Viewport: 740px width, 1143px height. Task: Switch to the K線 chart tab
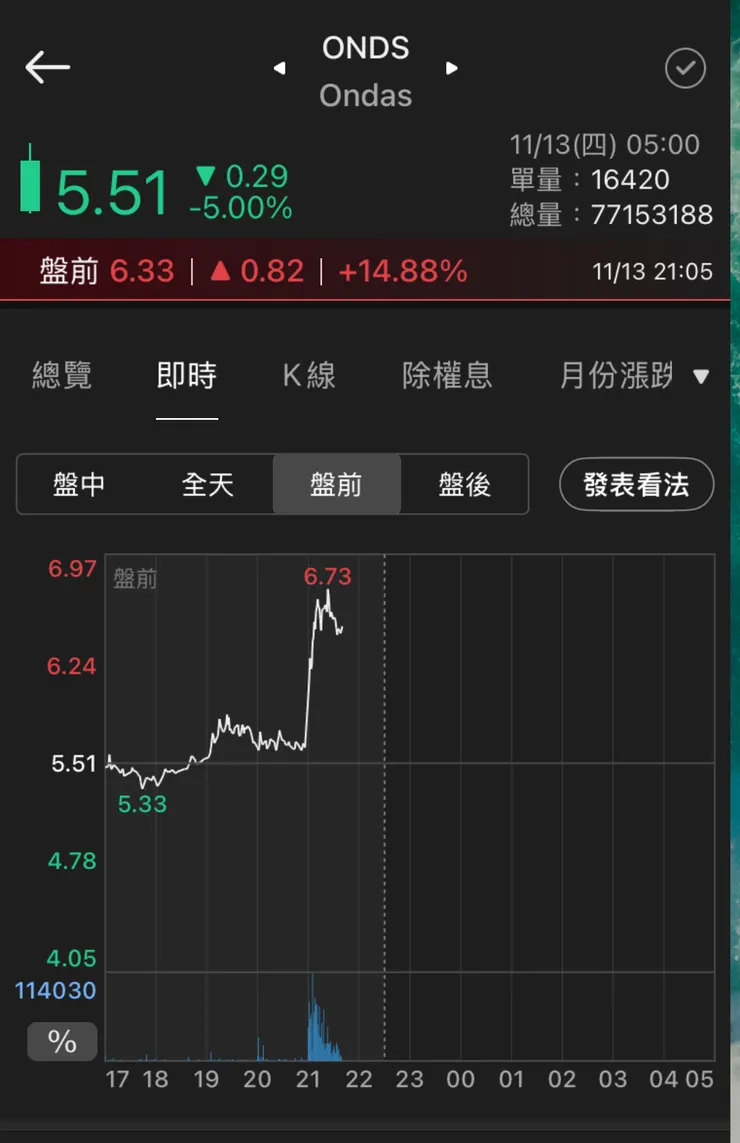click(308, 375)
